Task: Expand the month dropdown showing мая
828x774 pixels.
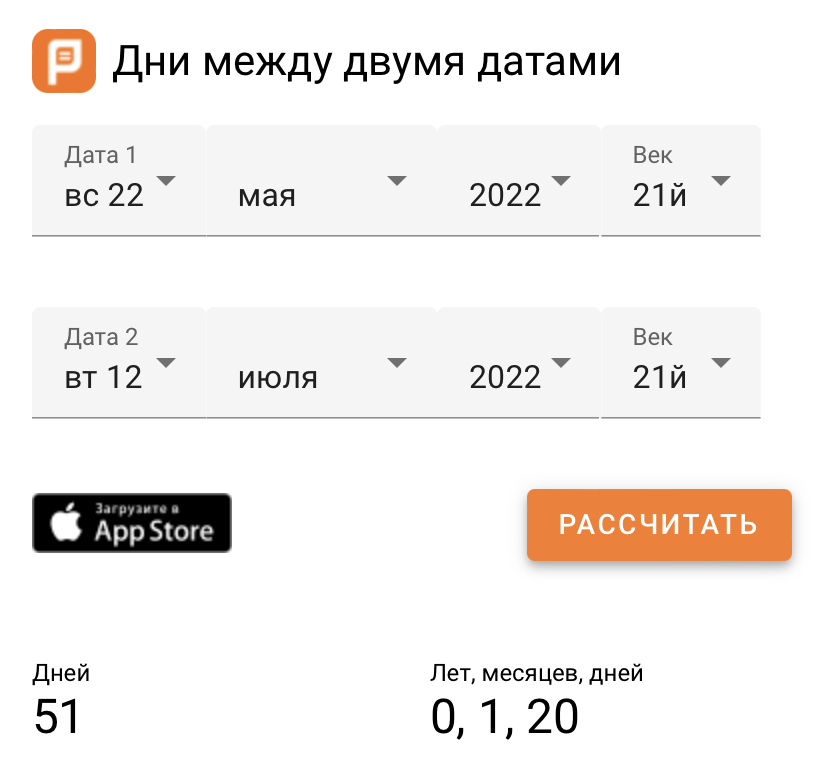Action: pyautogui.click(x=321, y=181)
